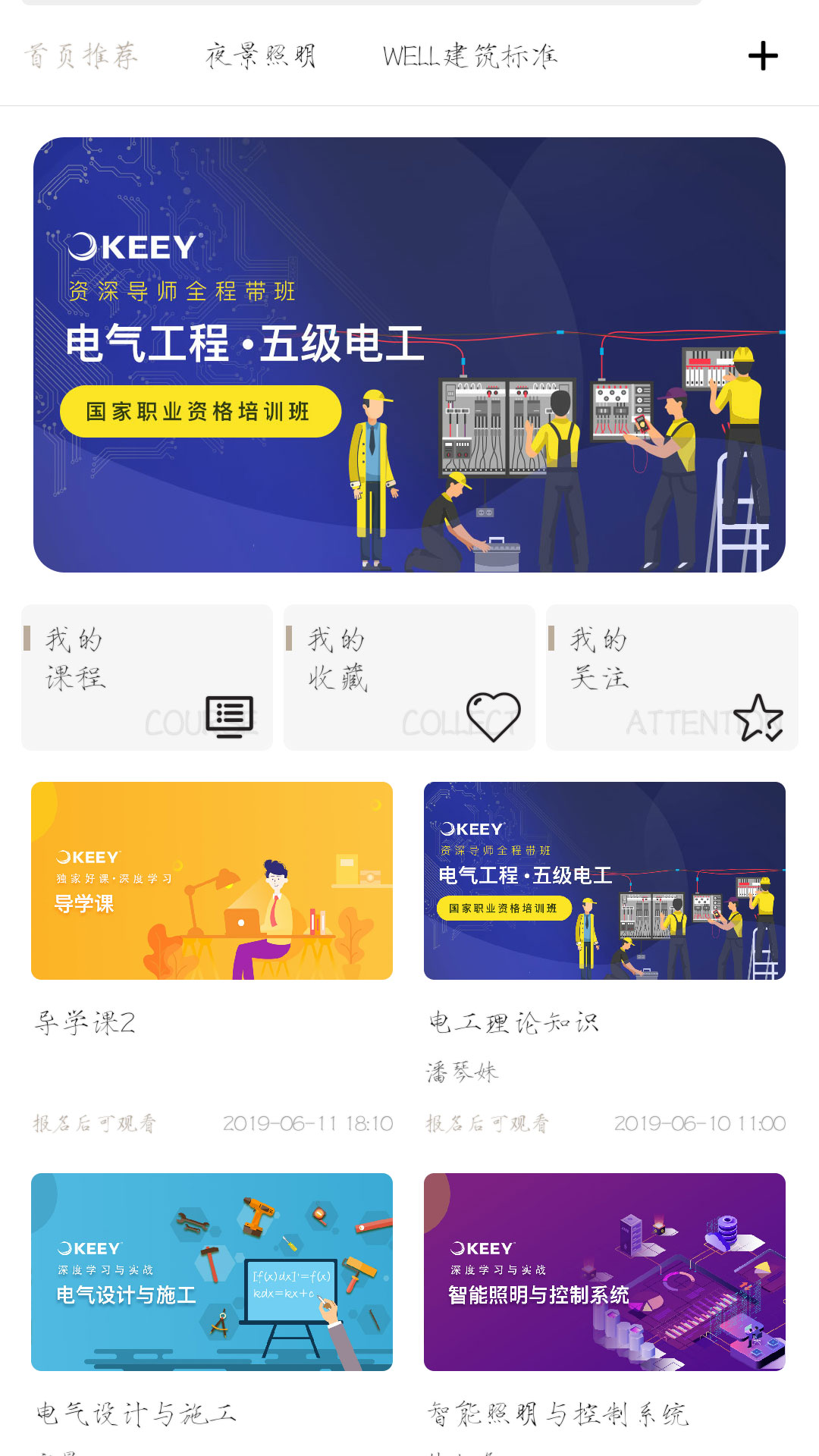Switch to the 首页推荐 tab
Screen dimensions: 819x1456
click(81, 56)
